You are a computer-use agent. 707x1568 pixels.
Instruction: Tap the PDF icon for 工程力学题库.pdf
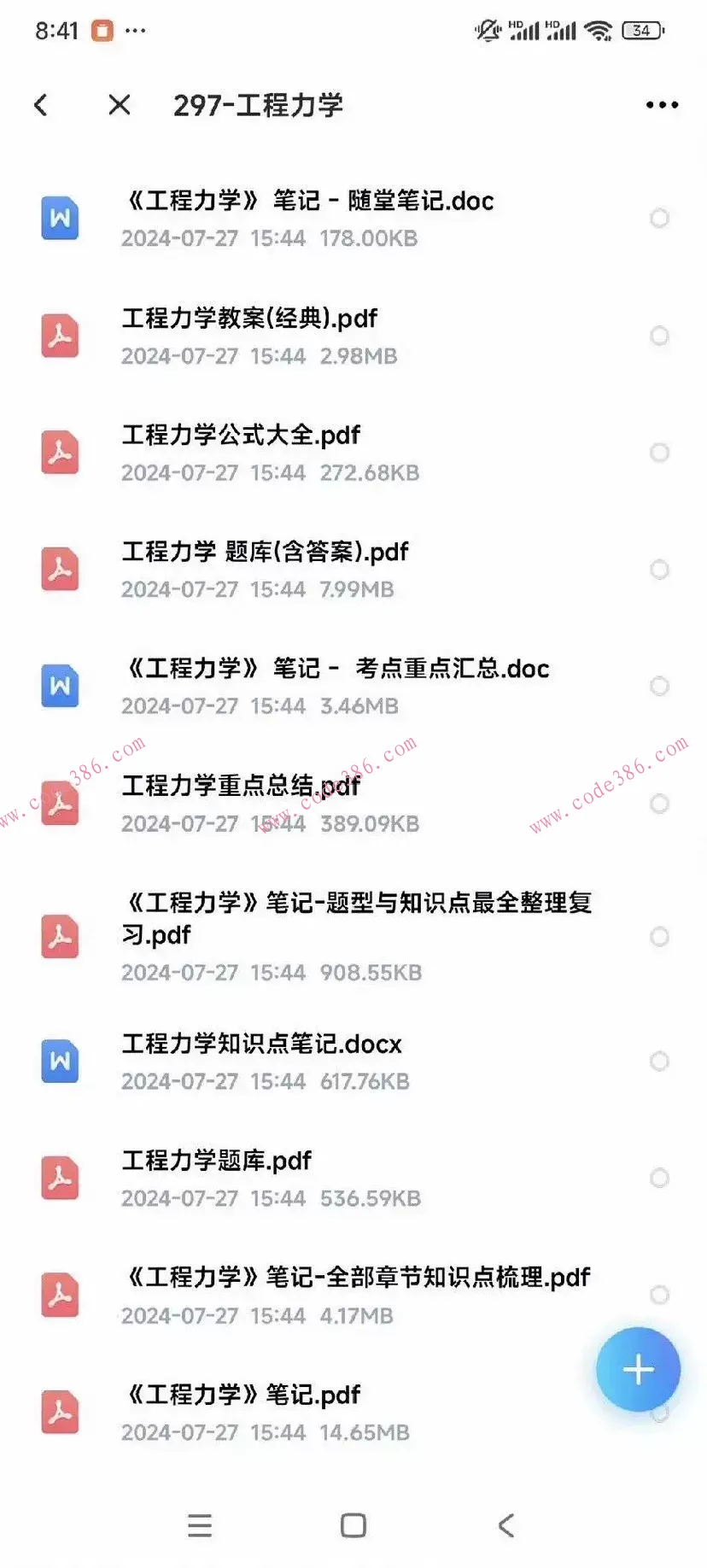[x=60, y=1179]
